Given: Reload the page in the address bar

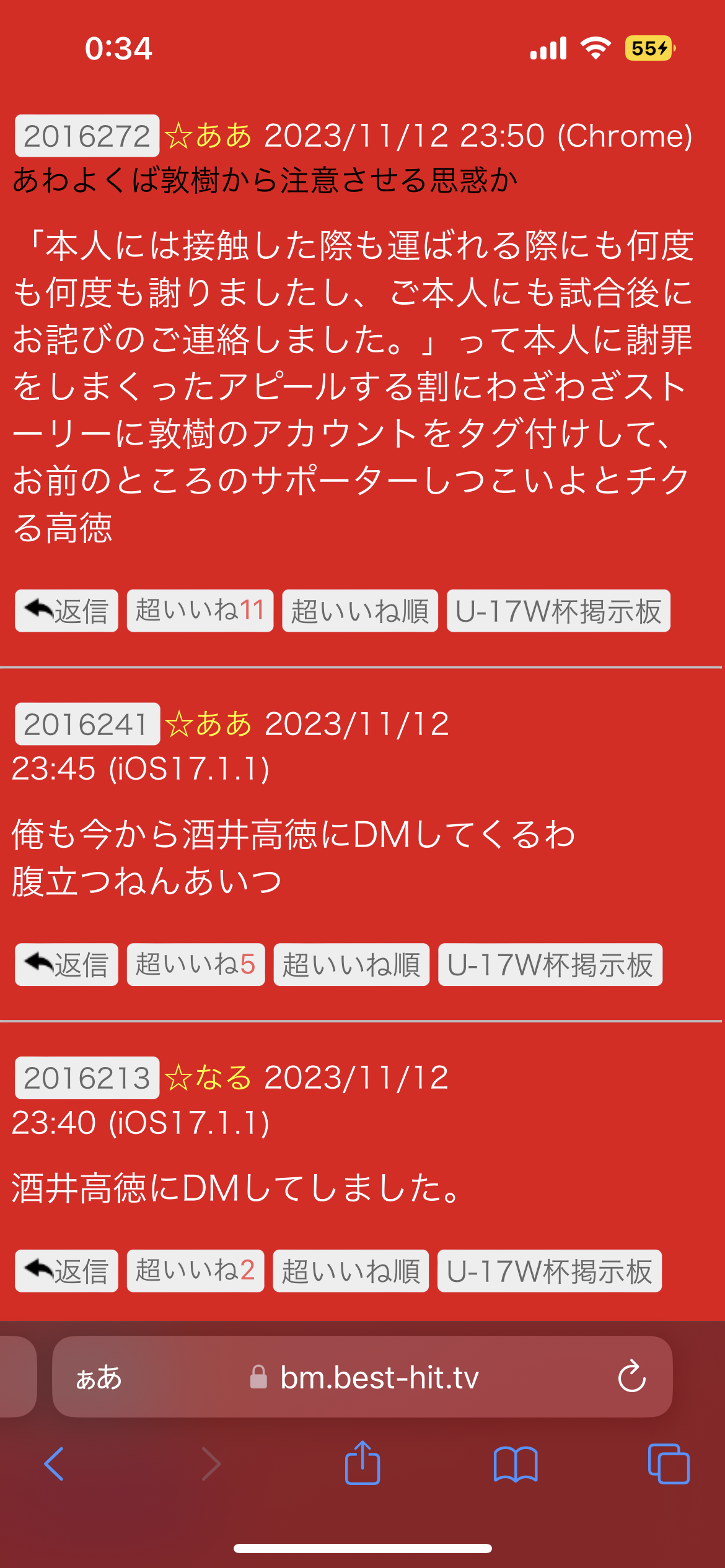Looking at the screenshot, I should (x=631, y=1377).
